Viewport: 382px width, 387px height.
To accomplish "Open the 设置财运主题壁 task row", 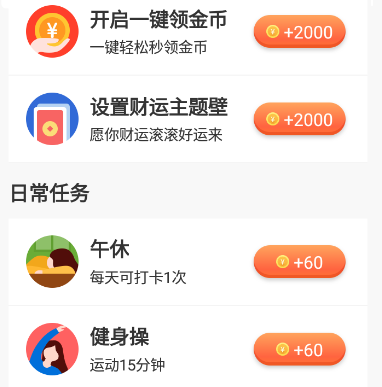I will [x=188, y=119].
